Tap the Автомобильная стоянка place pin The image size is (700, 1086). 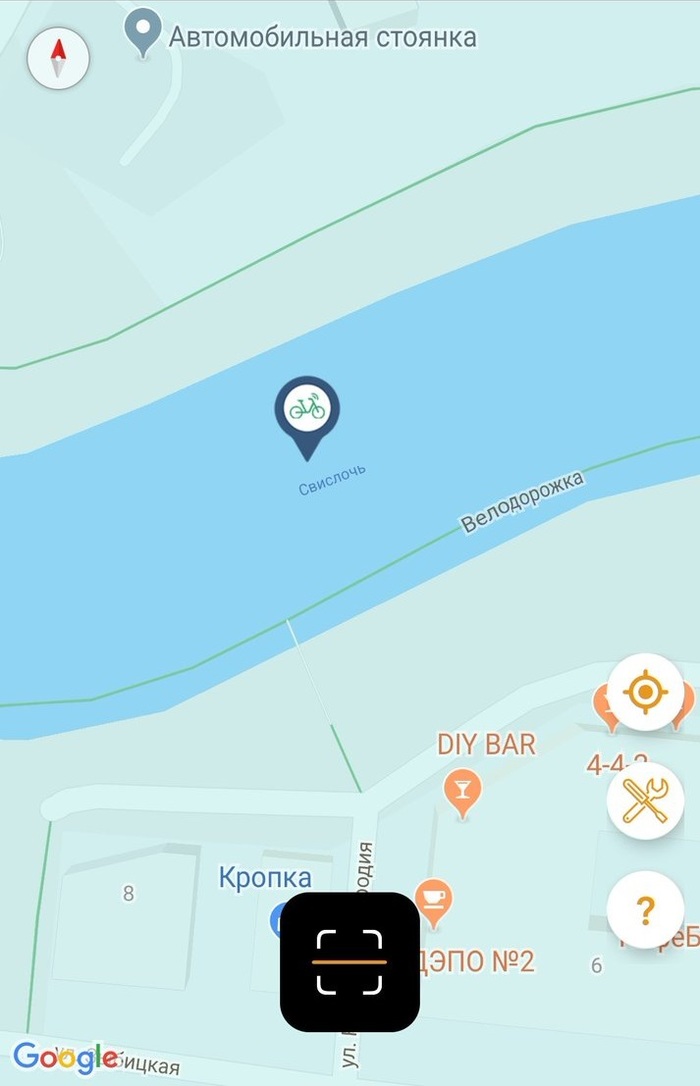tap(143, 32)
